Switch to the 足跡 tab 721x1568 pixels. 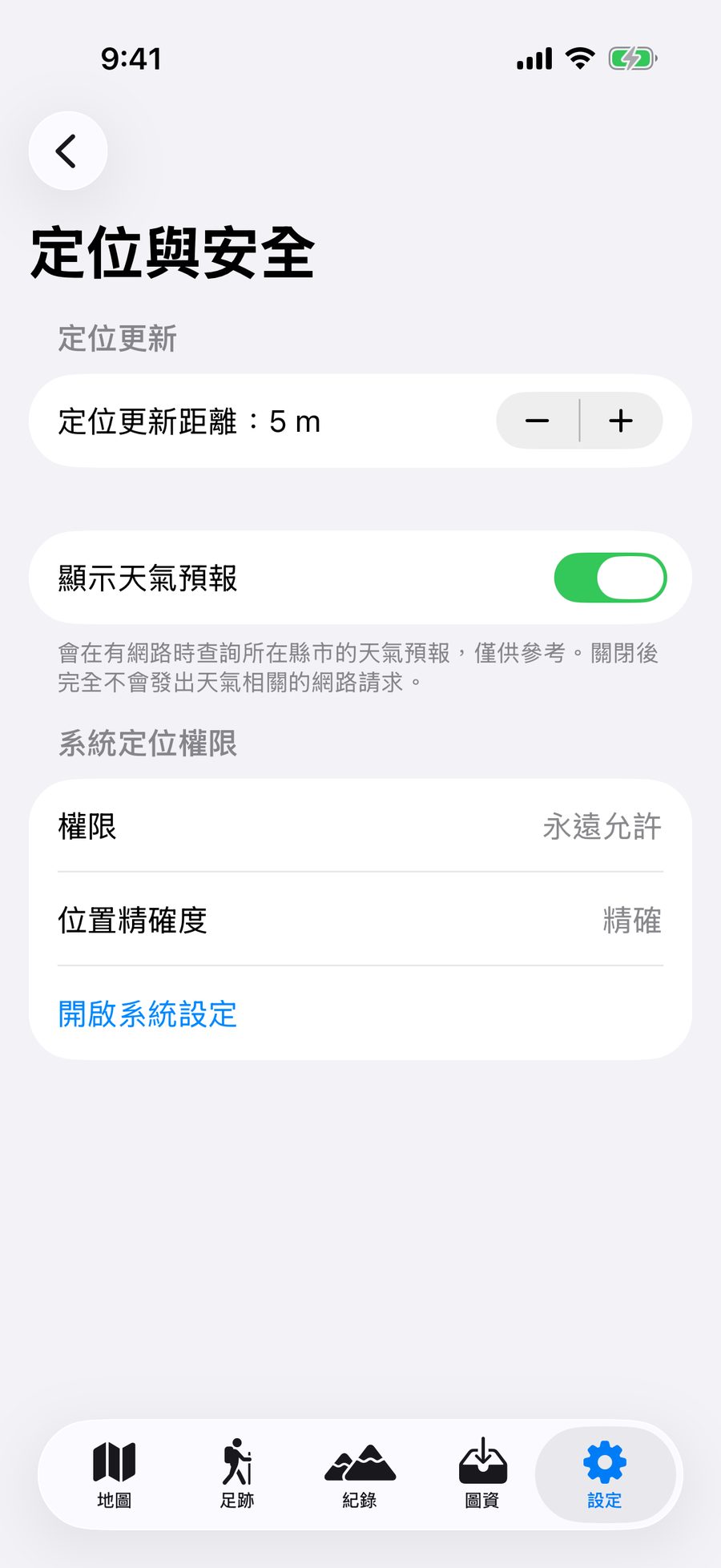point(237,1474)
